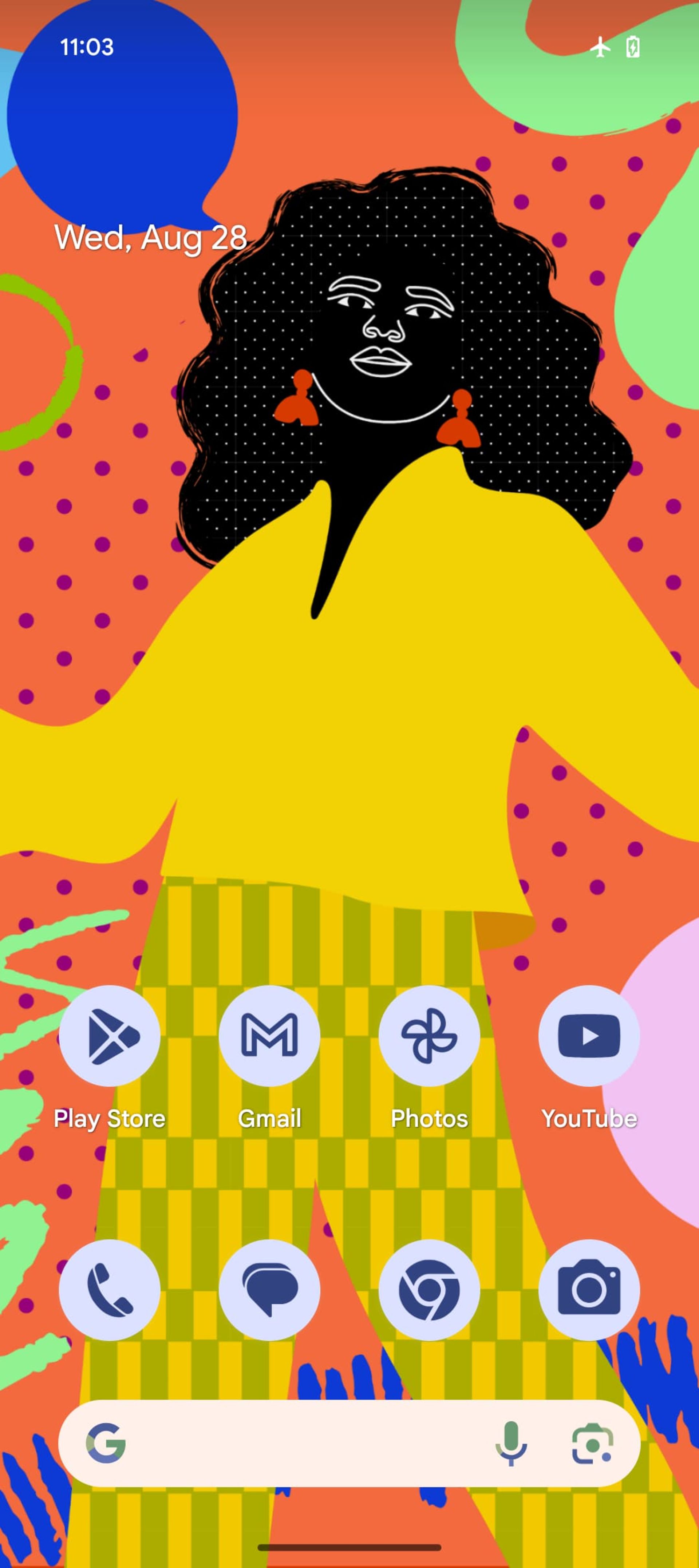The width and height of the screenshot is (699, 1568).
Task: Open the Phone dialer
Action: pyautogui.click(x=110, y=1290)
